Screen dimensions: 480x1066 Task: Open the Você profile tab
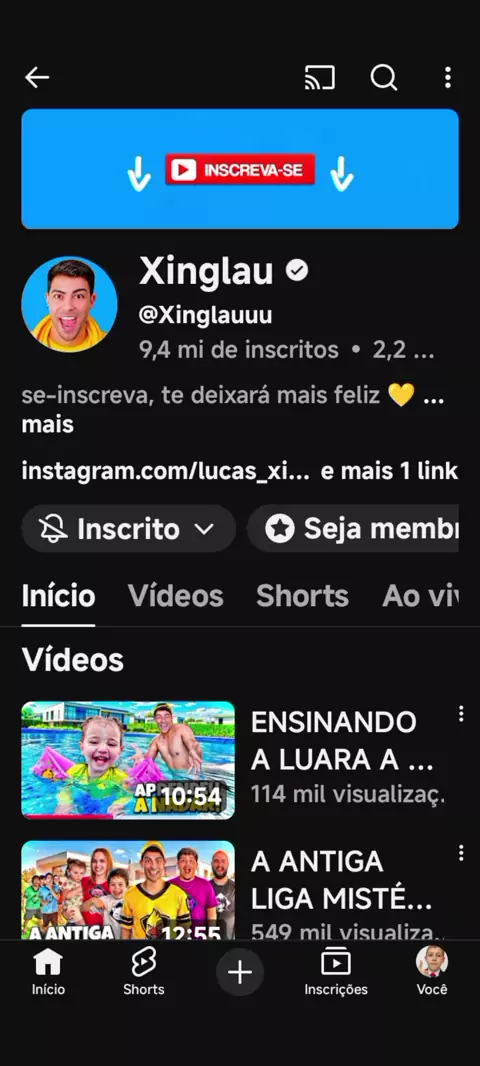[x=432, y=972]
